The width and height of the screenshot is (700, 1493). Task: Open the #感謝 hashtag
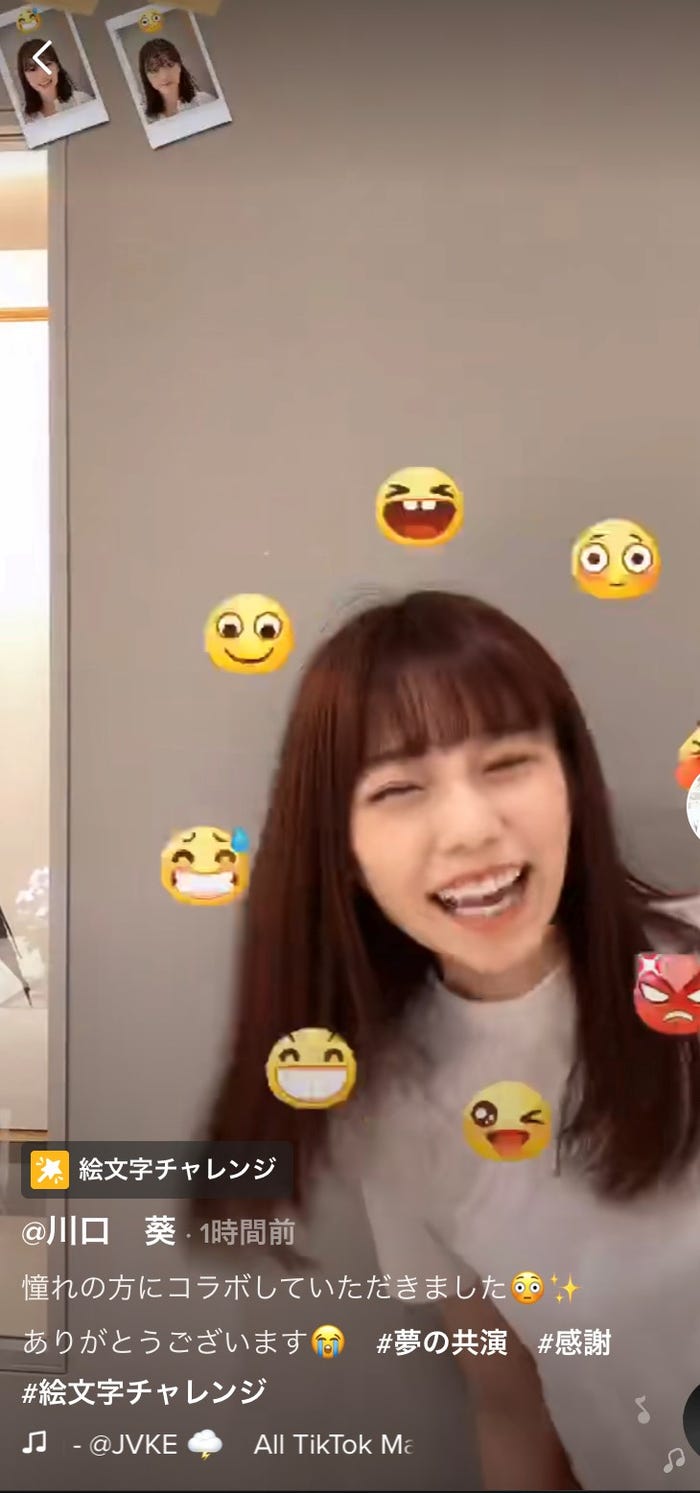pos(574,1342)
